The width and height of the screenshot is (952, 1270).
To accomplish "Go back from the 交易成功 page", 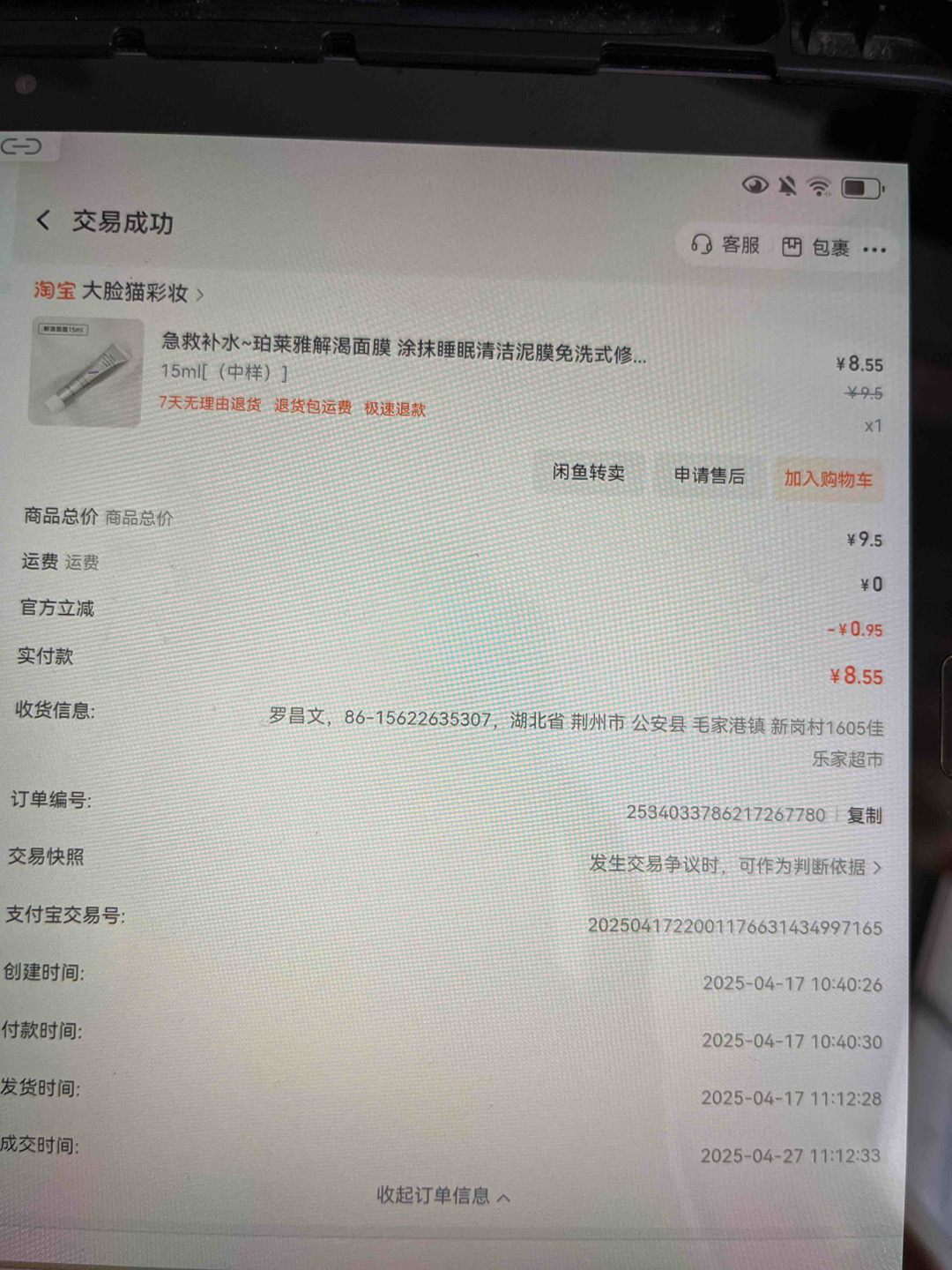I will pos(43,220).
